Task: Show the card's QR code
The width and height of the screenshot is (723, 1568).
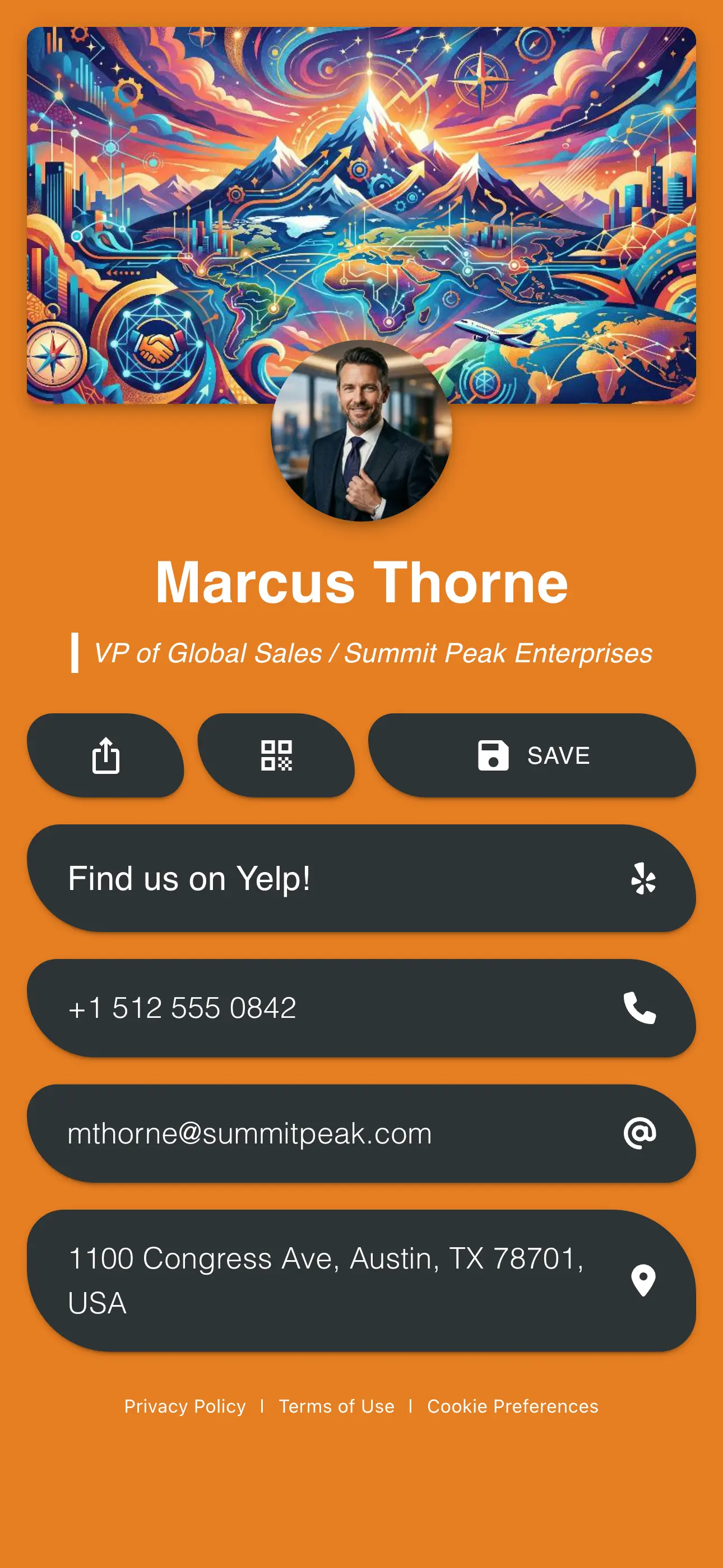Action: pos(276,755)
